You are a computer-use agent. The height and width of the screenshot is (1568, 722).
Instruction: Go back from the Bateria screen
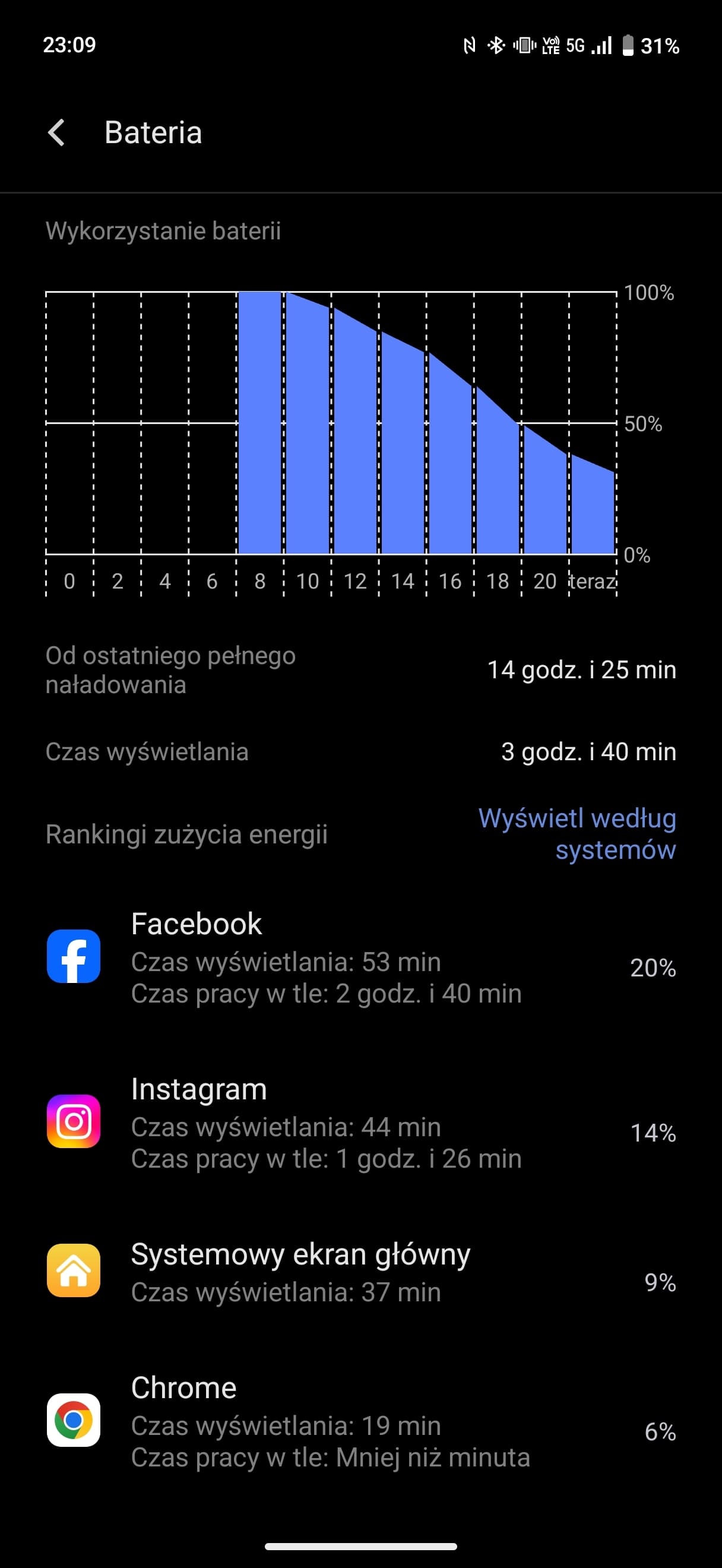click(56, 132)
